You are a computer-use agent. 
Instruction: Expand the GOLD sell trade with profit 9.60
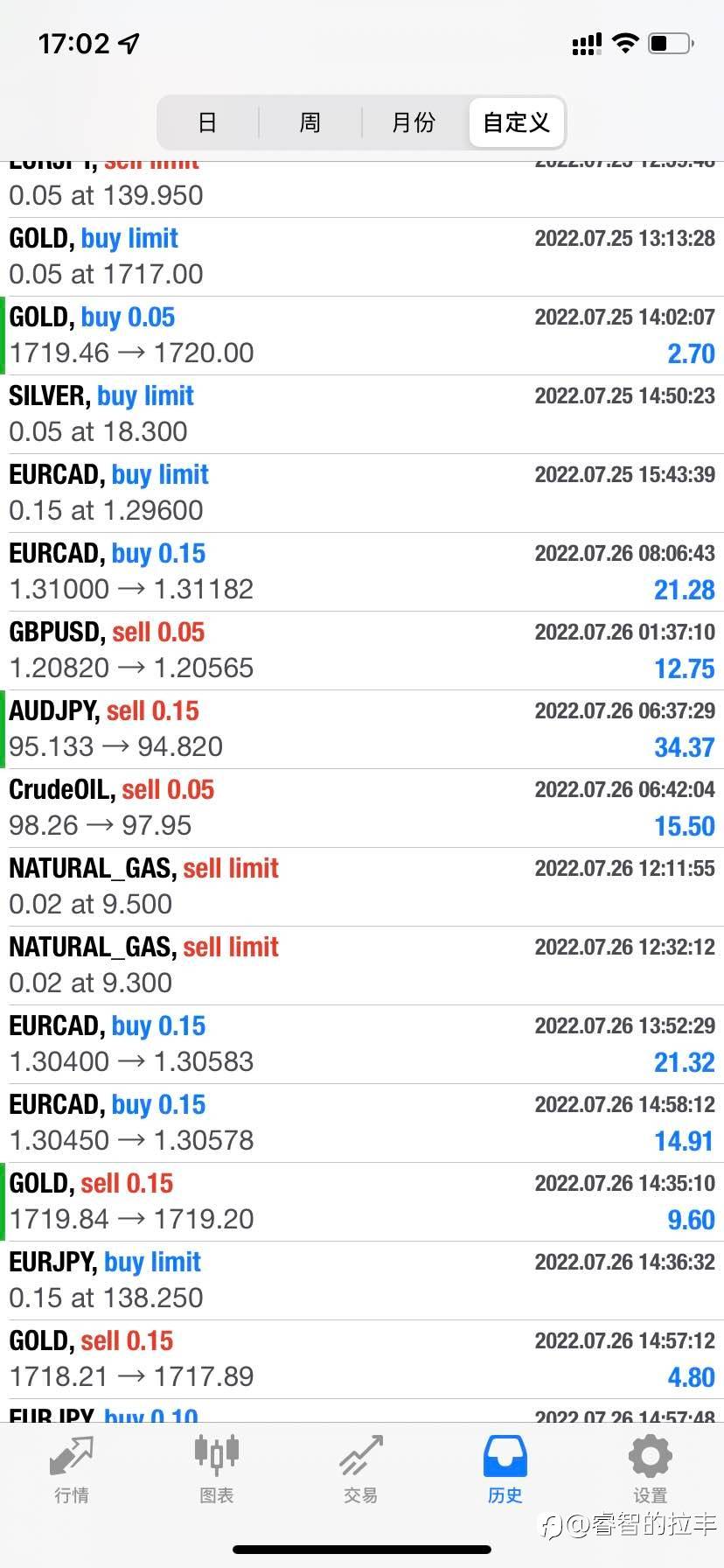(362, 1202)
